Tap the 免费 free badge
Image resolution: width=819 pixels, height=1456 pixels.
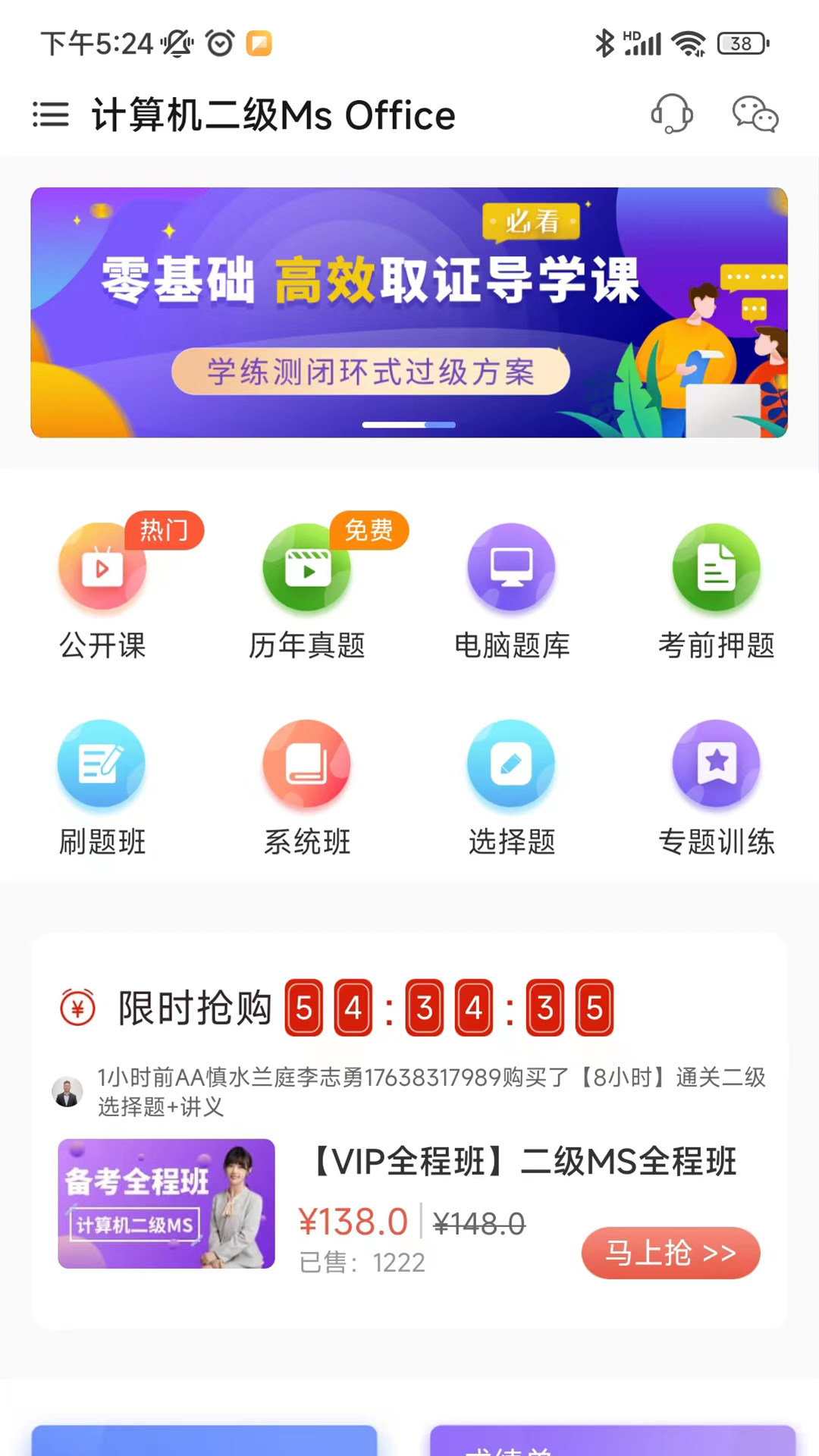369,532
